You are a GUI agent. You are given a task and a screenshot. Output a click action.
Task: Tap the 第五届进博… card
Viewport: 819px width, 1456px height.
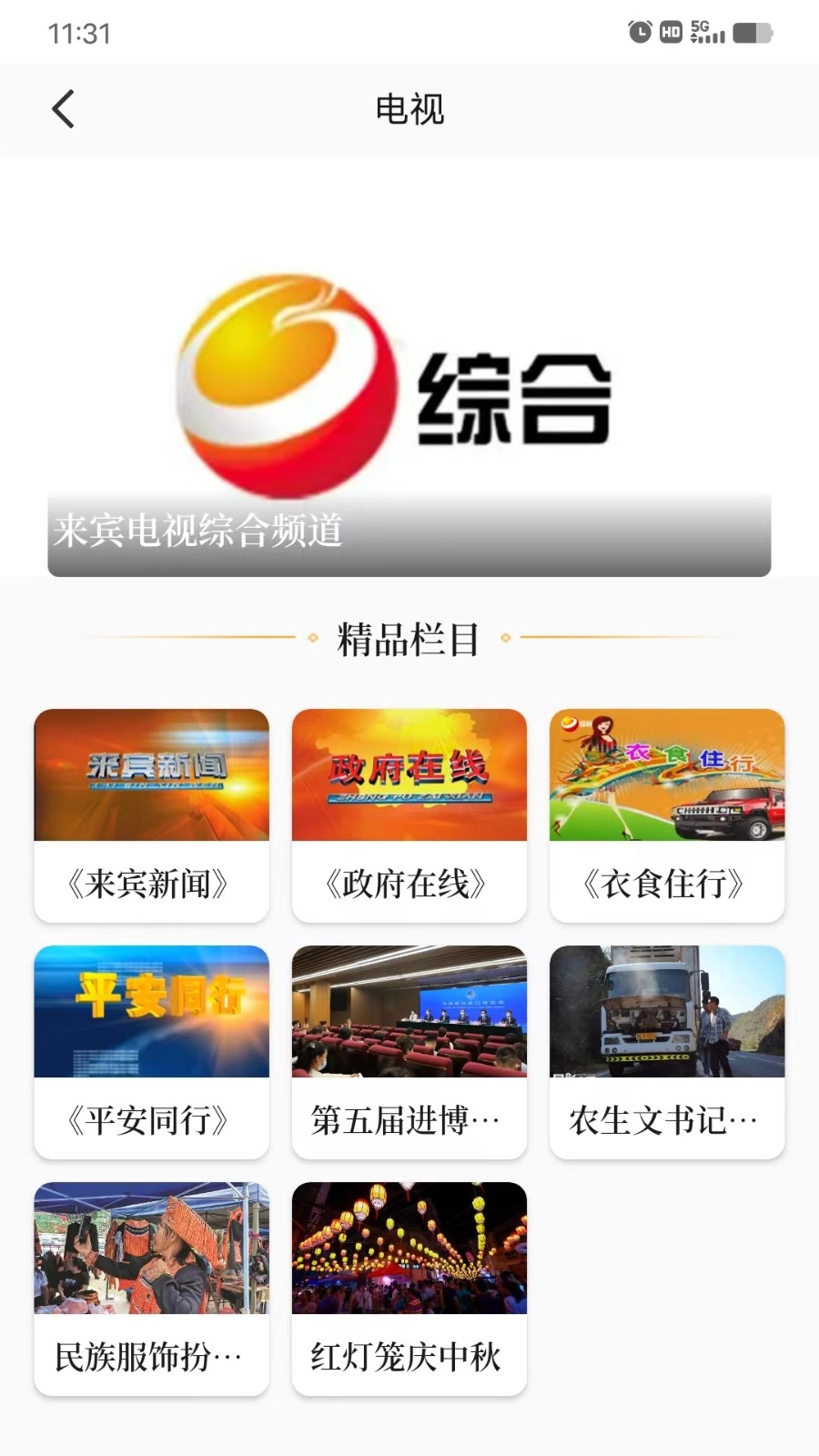(x=409, y=1051)
